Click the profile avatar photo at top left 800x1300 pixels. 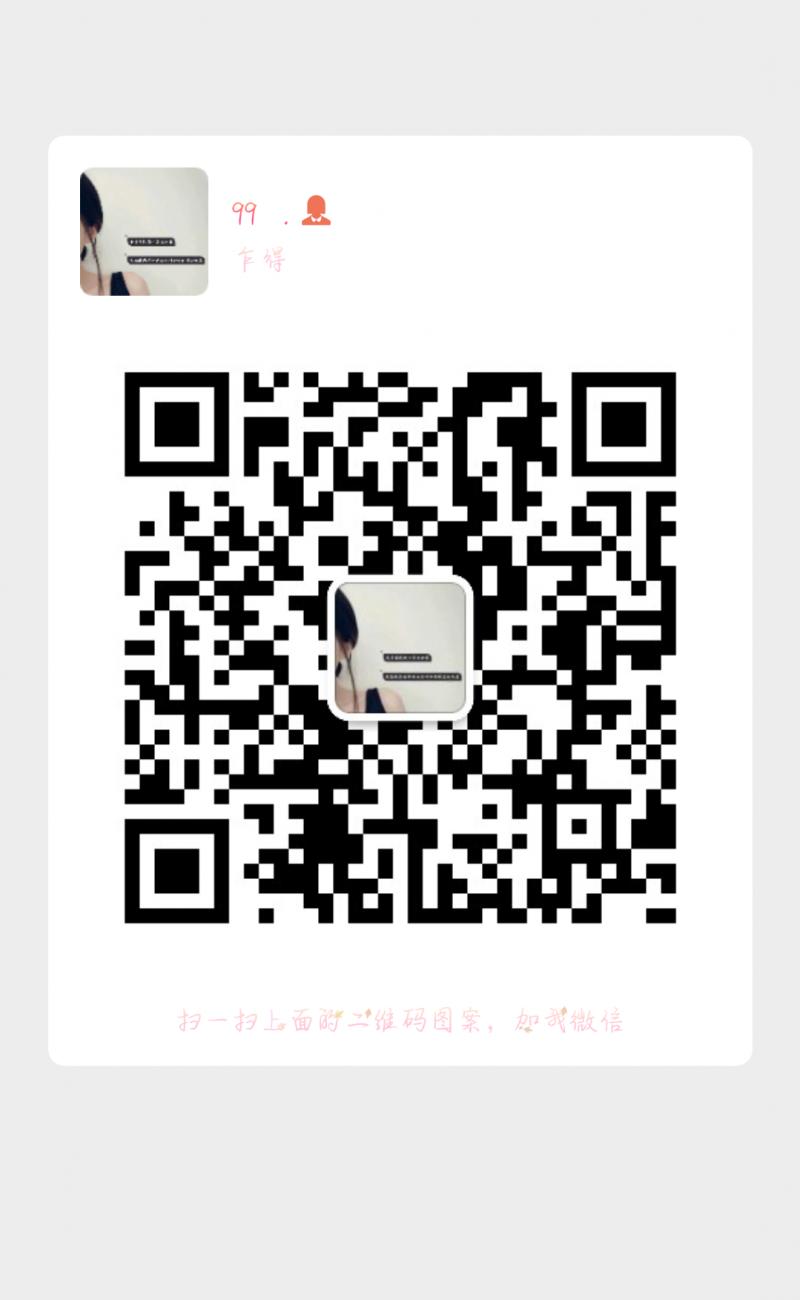[144, 231]
